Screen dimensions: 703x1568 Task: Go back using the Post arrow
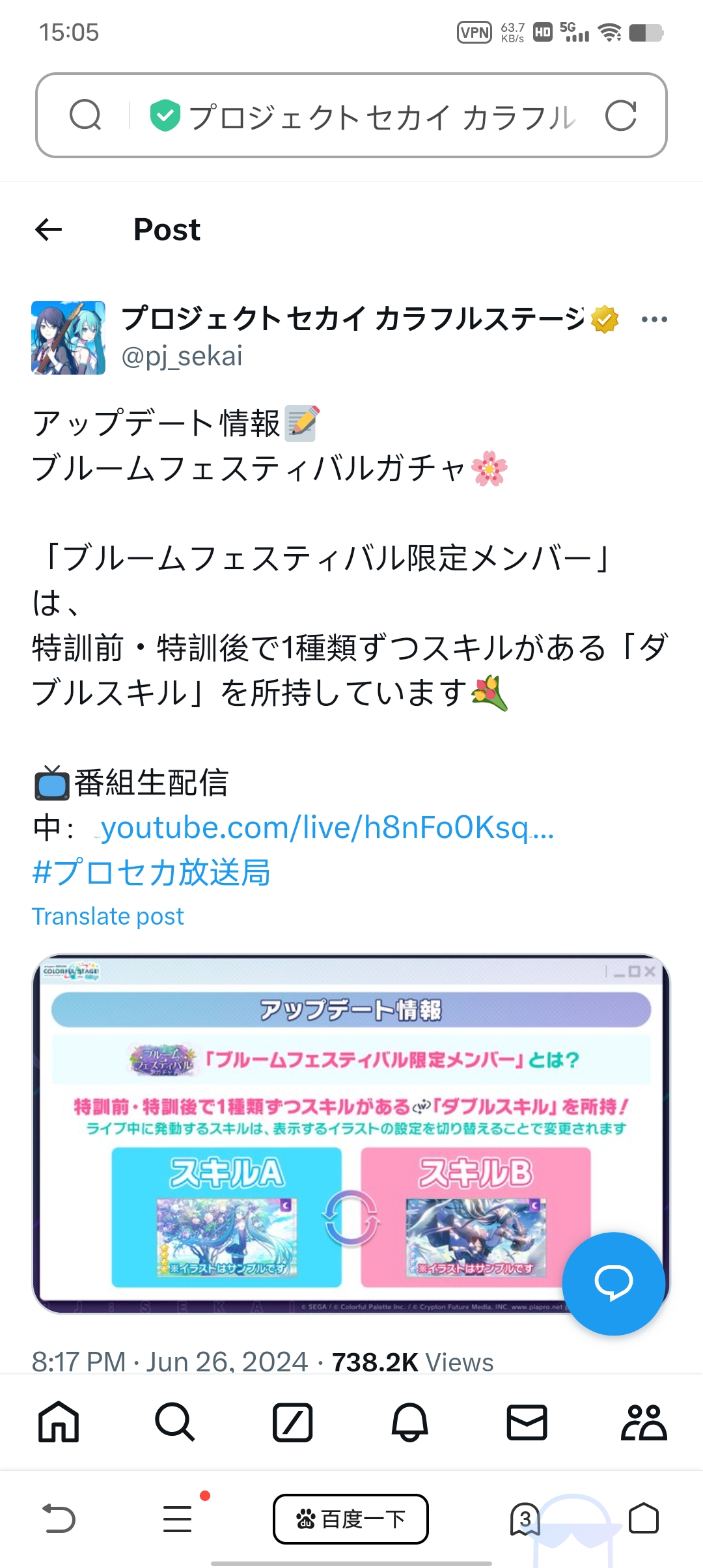[x=49, y=229]
